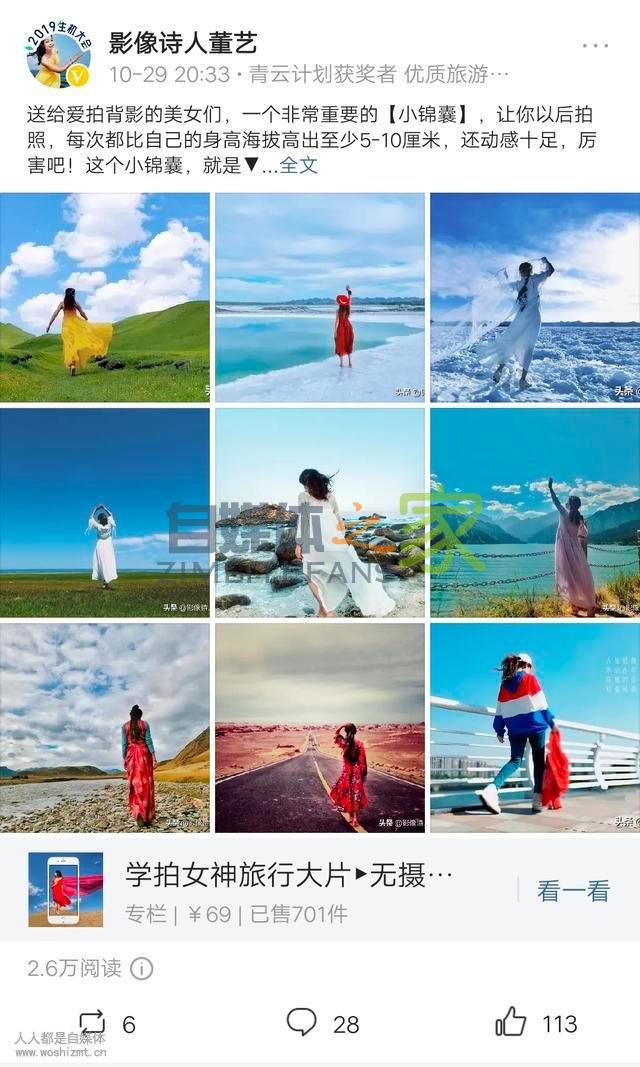View the striped jacket on bridge photo

tap(535, 727)
